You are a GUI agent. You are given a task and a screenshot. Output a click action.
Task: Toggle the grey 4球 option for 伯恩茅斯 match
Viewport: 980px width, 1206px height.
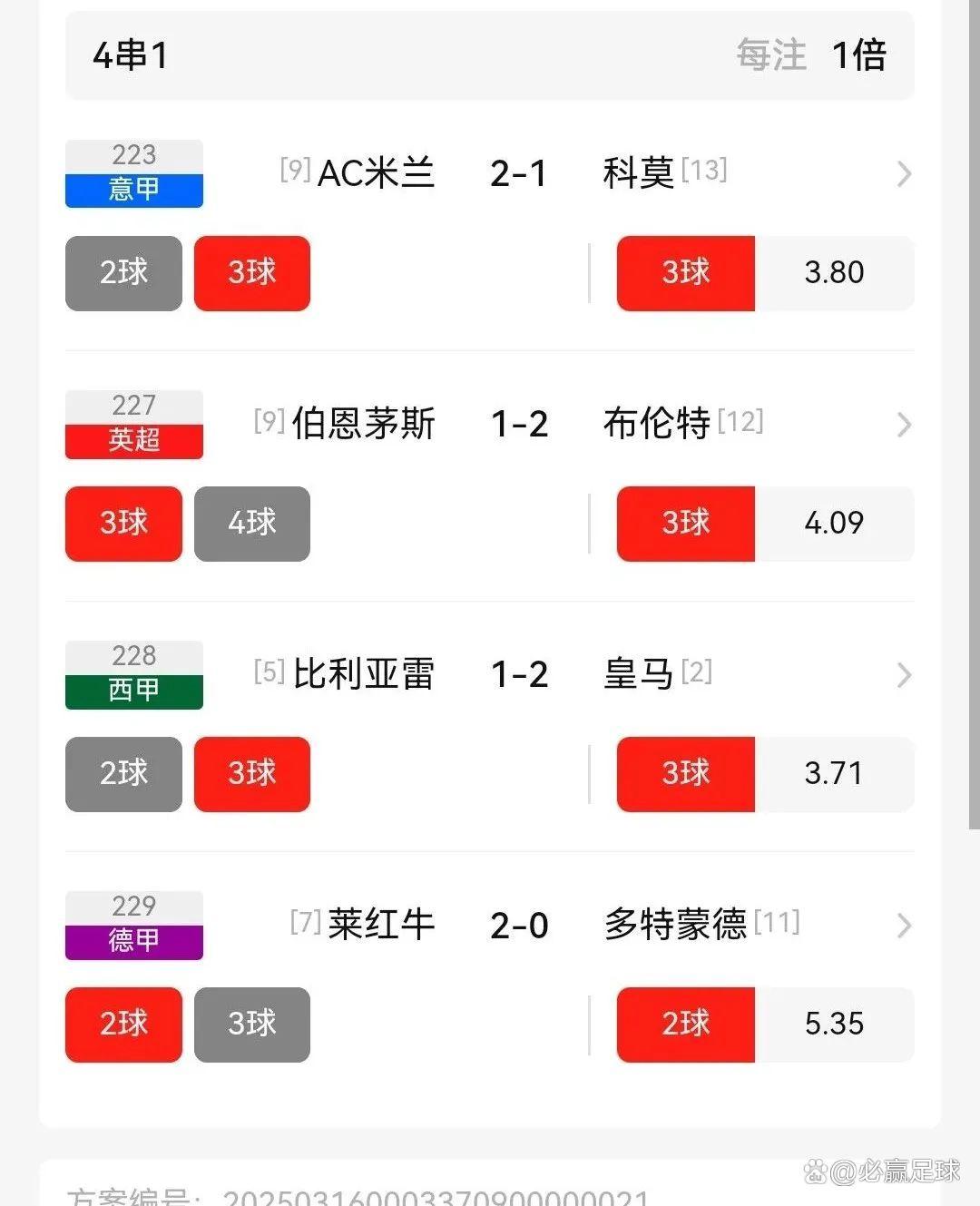coord(252,524)
